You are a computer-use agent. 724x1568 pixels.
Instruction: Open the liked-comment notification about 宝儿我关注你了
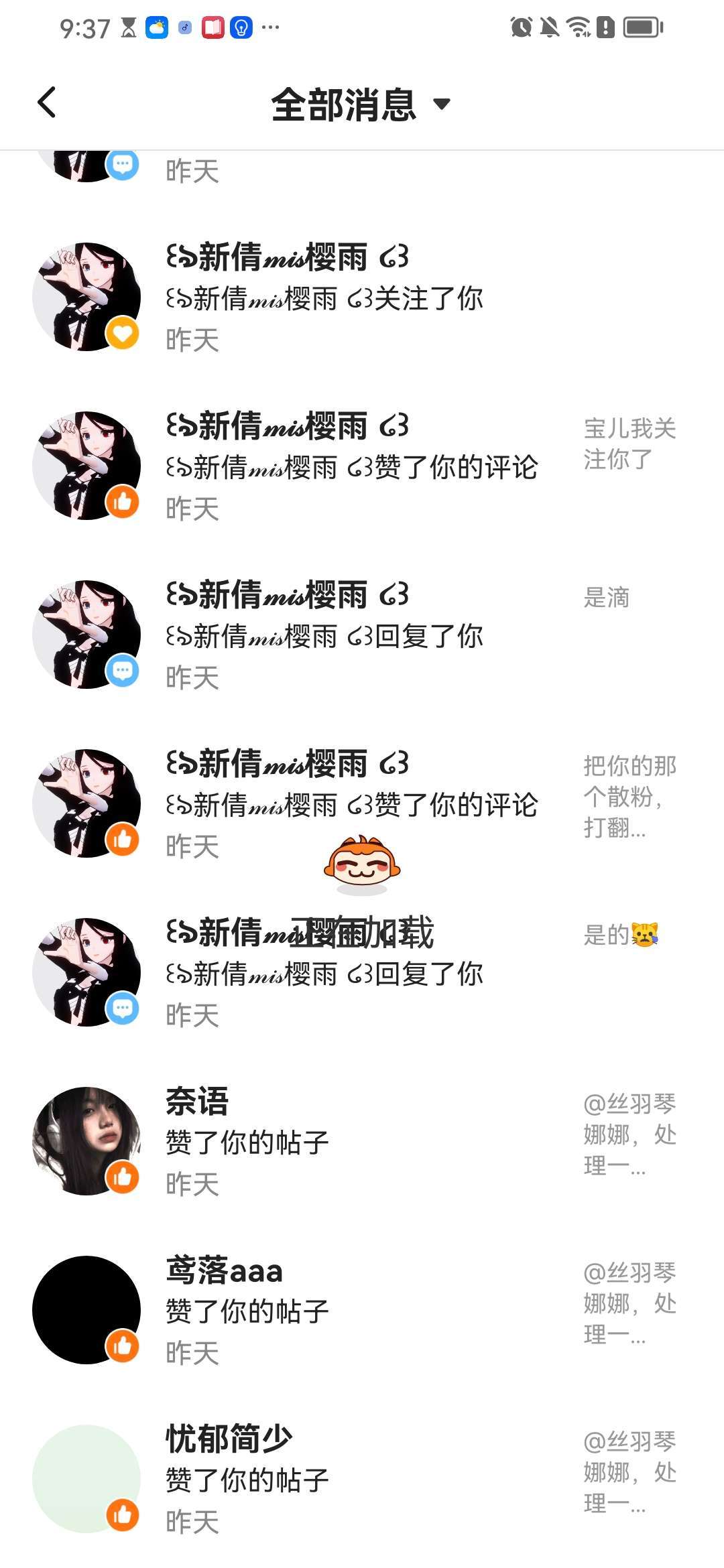[x=362, y=467]
